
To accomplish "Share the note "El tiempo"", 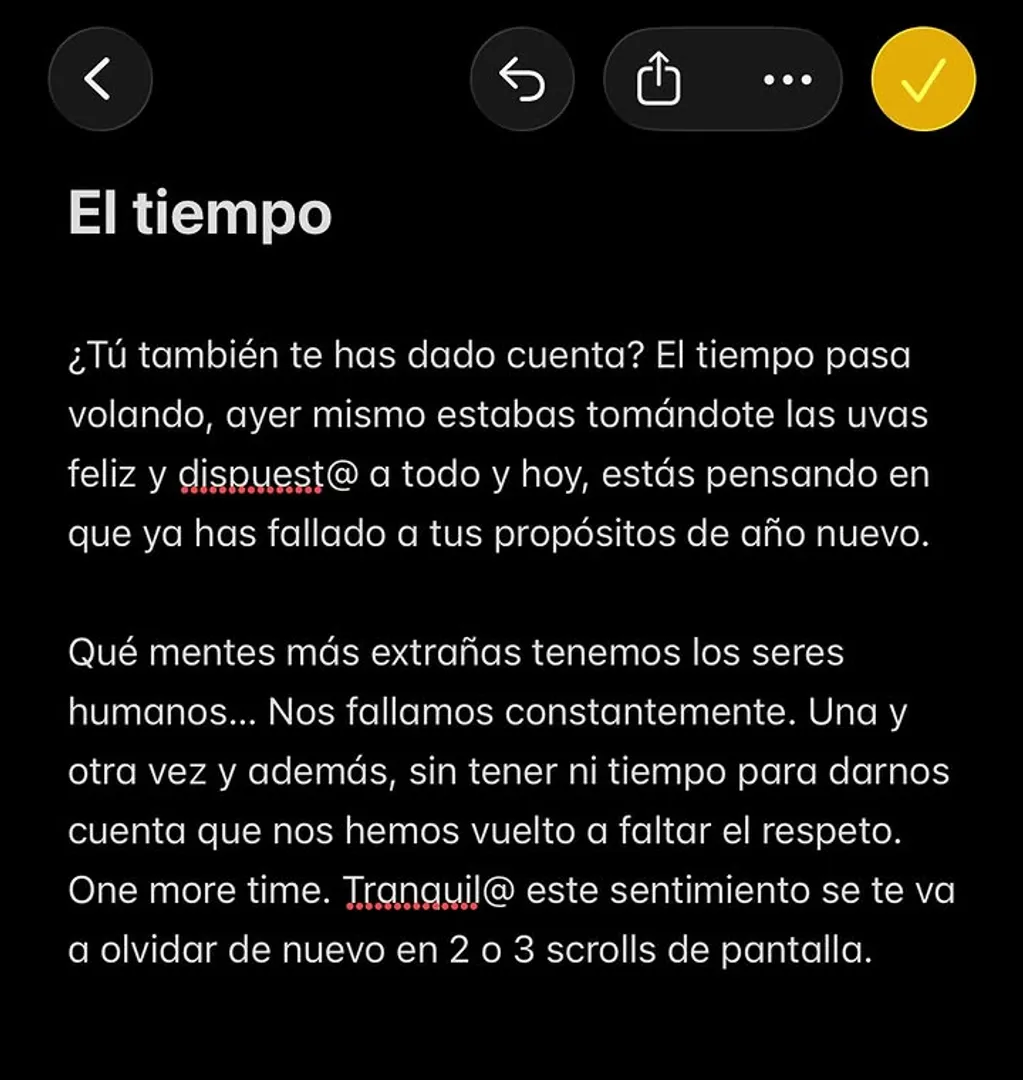I will (659, 79).
